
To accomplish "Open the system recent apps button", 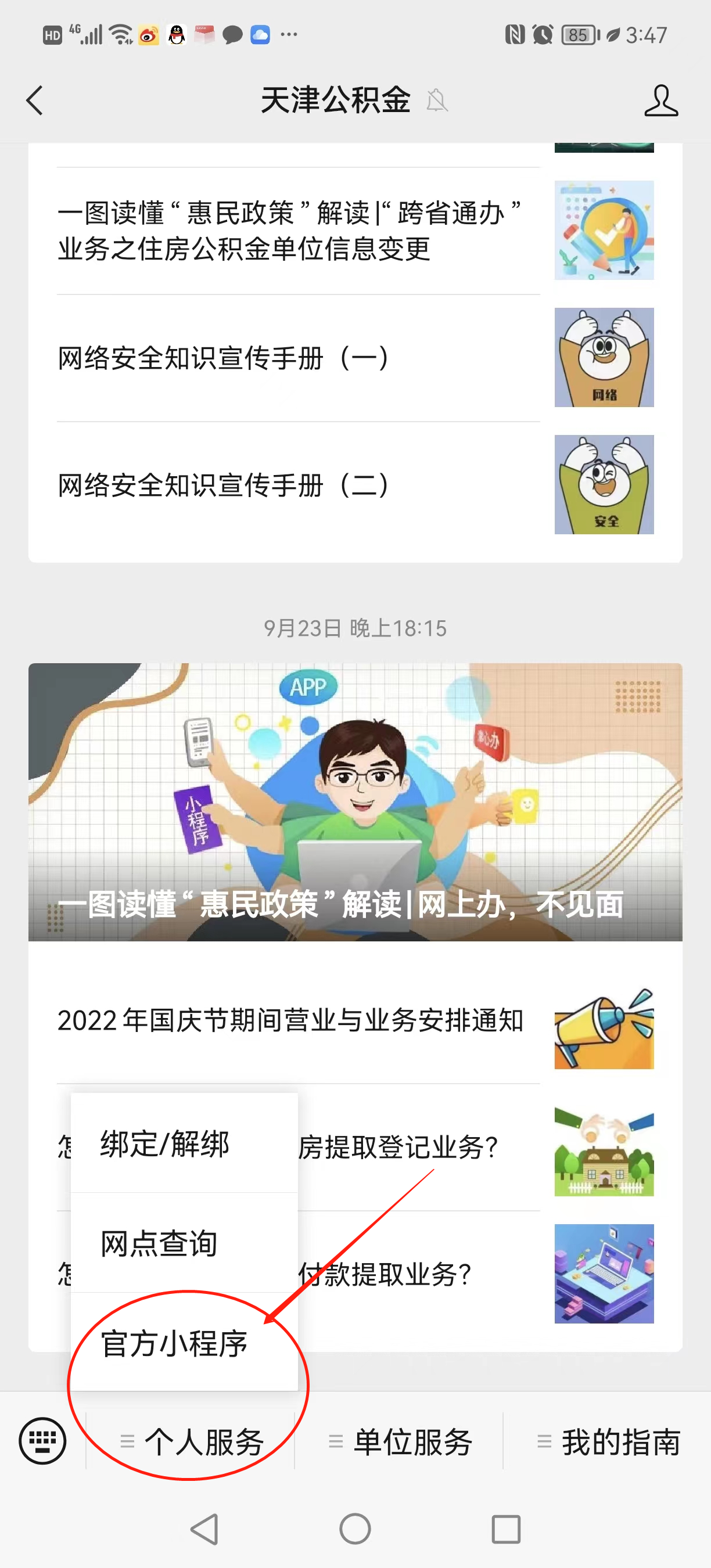I will [x=506, y=1529].
